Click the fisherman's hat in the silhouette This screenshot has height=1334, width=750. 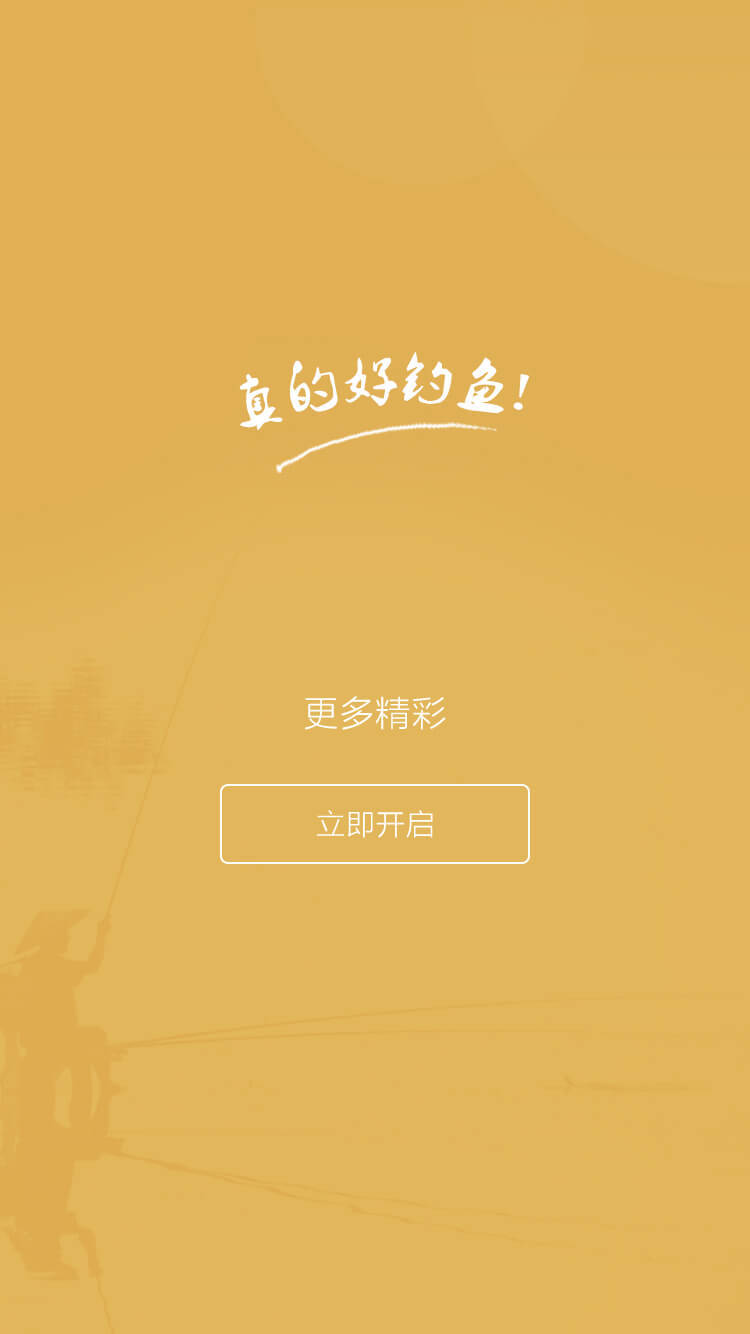pos(48,930)
